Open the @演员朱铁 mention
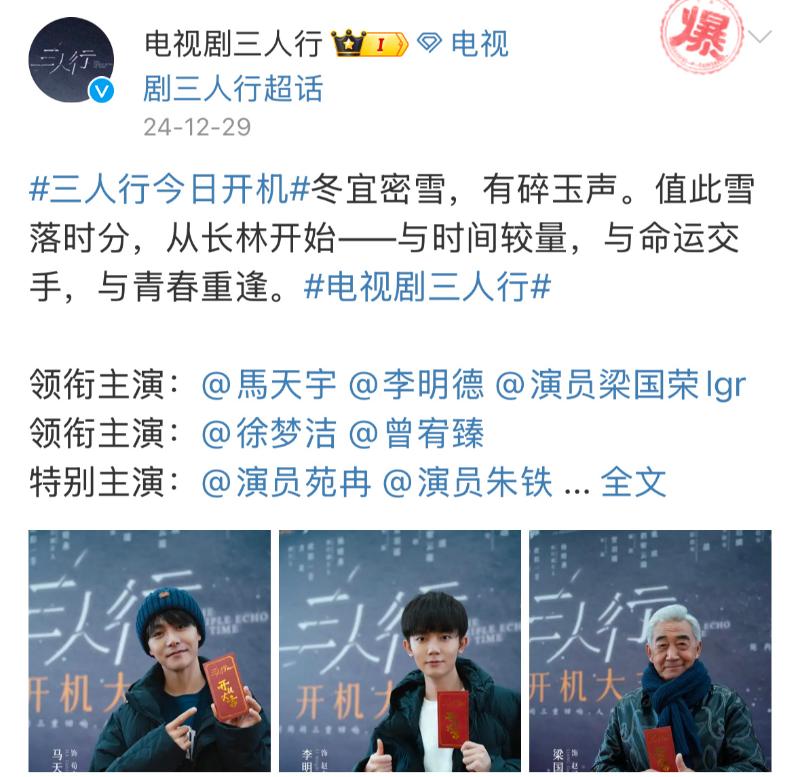This screenshot has height=777, width=800. click(468, 482)
